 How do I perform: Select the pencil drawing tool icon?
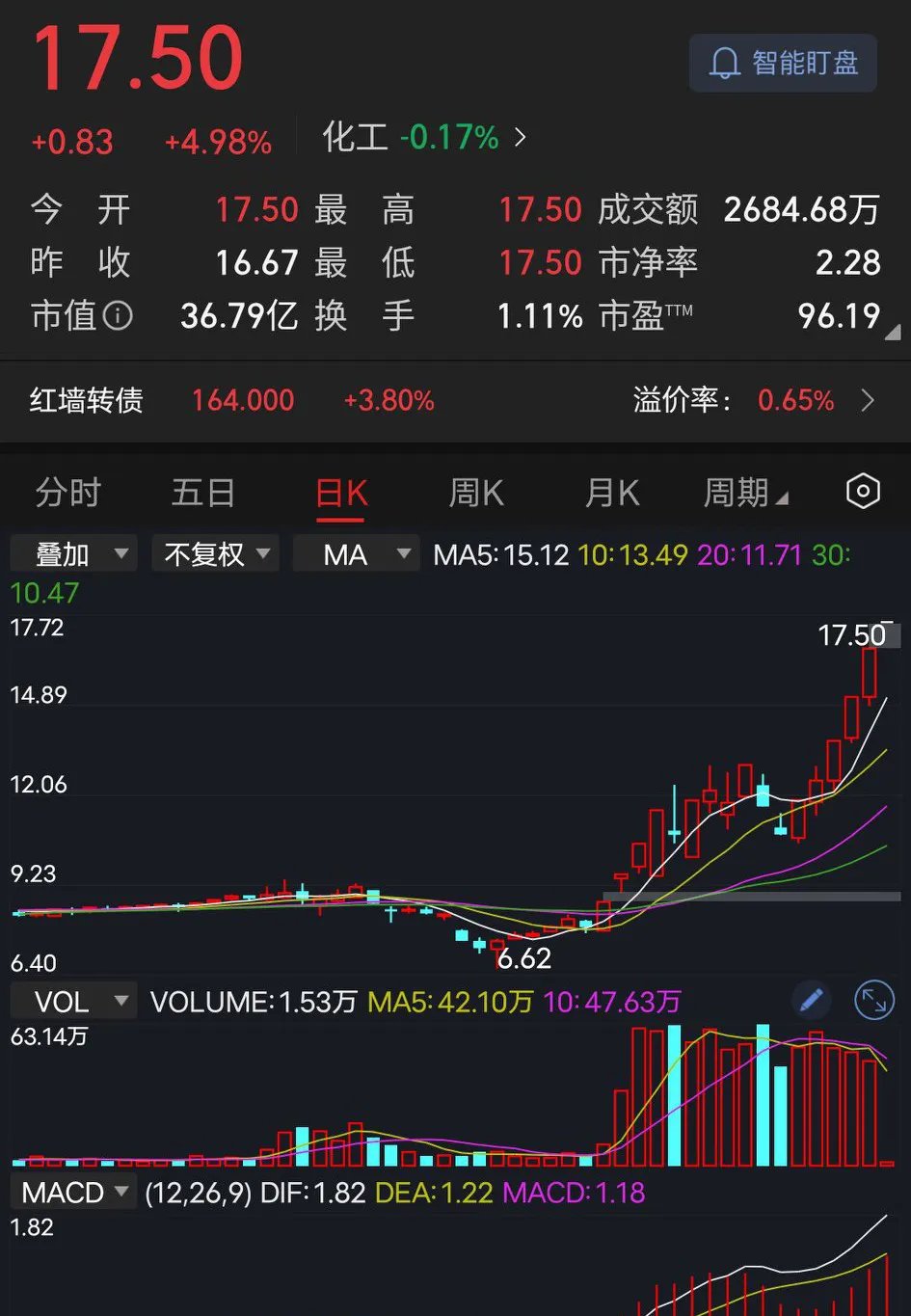(x=811, y=1000)
